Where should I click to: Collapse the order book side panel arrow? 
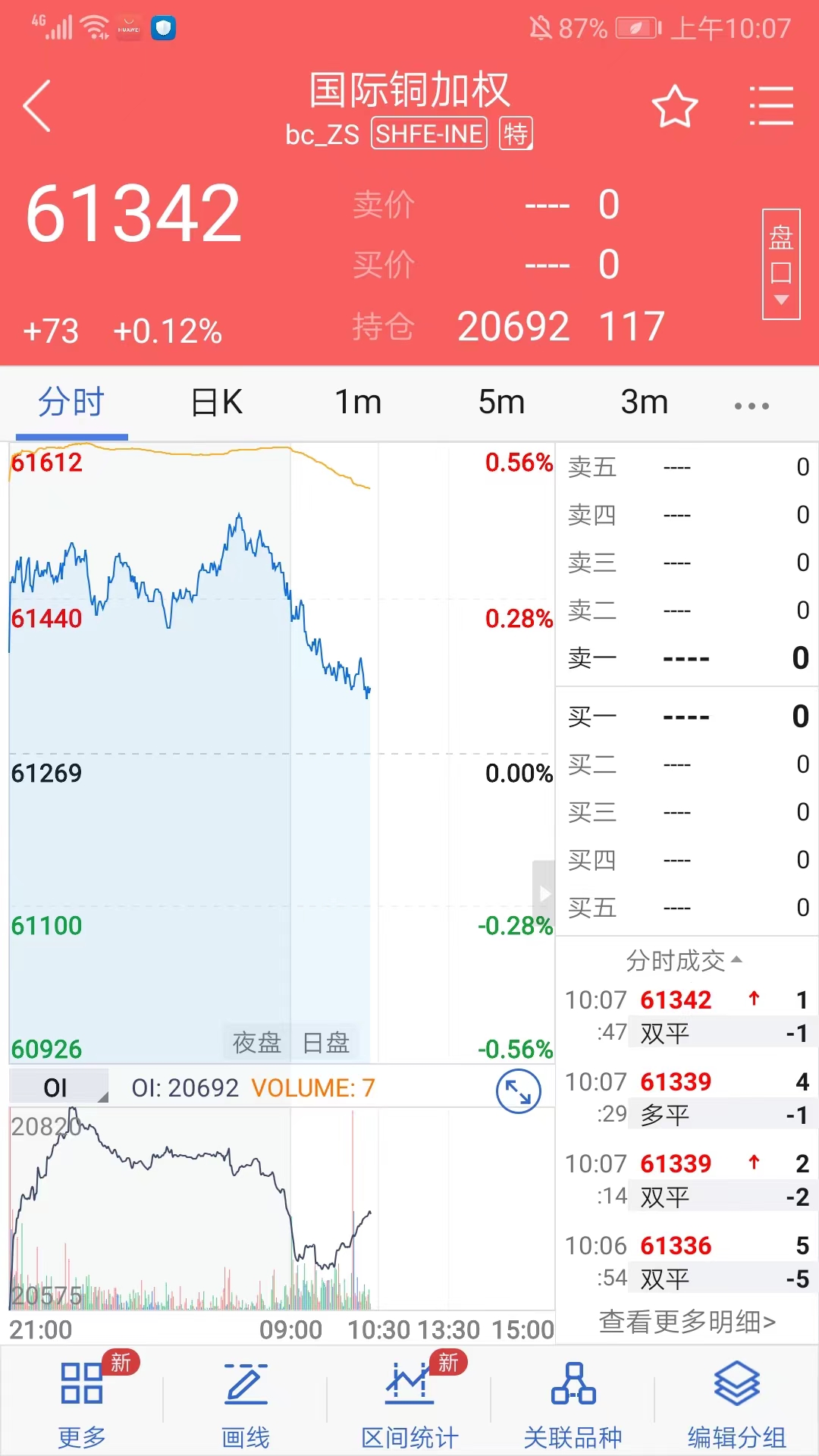pyautogui.click(x=544, y=893)
